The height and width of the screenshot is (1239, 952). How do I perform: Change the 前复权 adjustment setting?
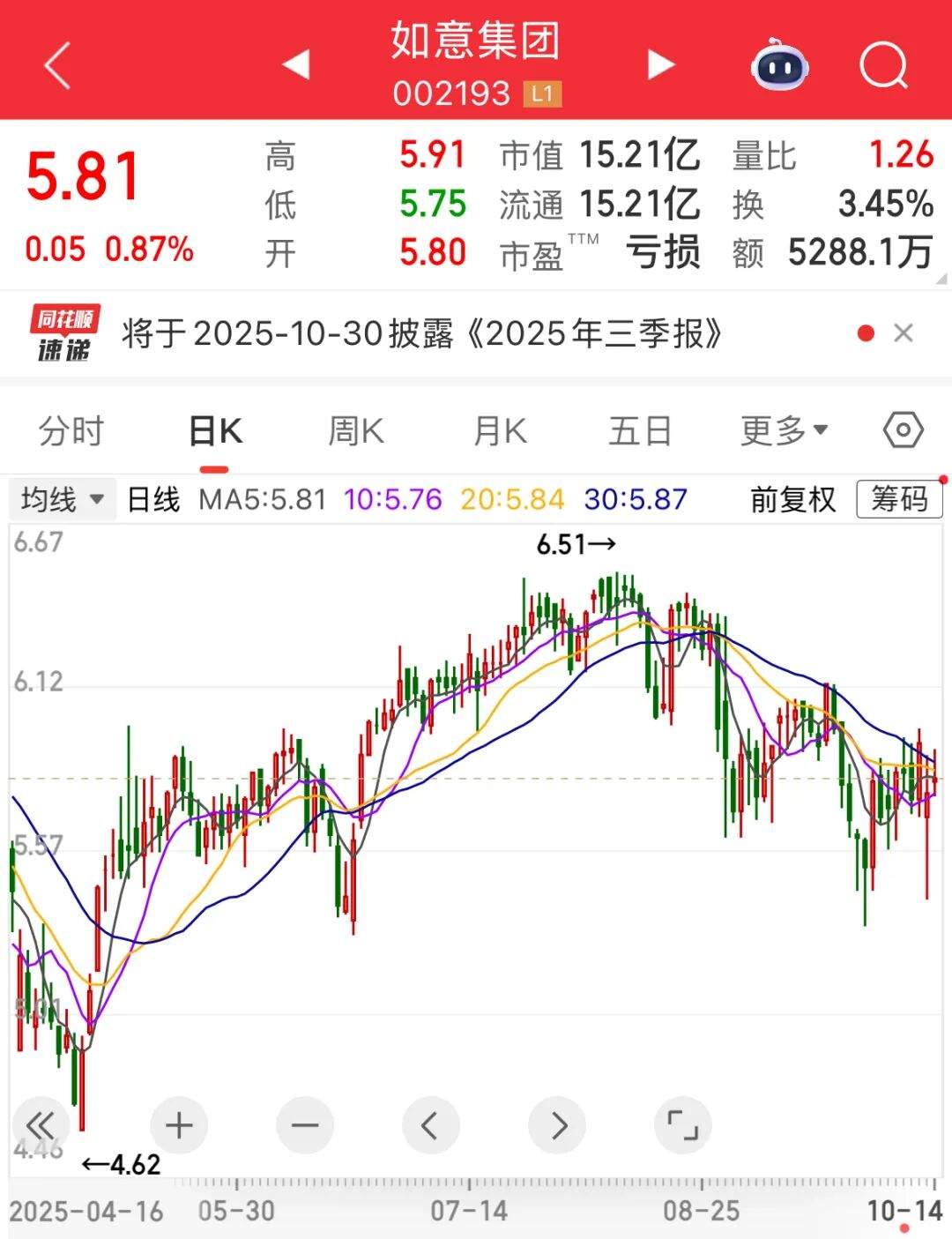tap(792, 500)
